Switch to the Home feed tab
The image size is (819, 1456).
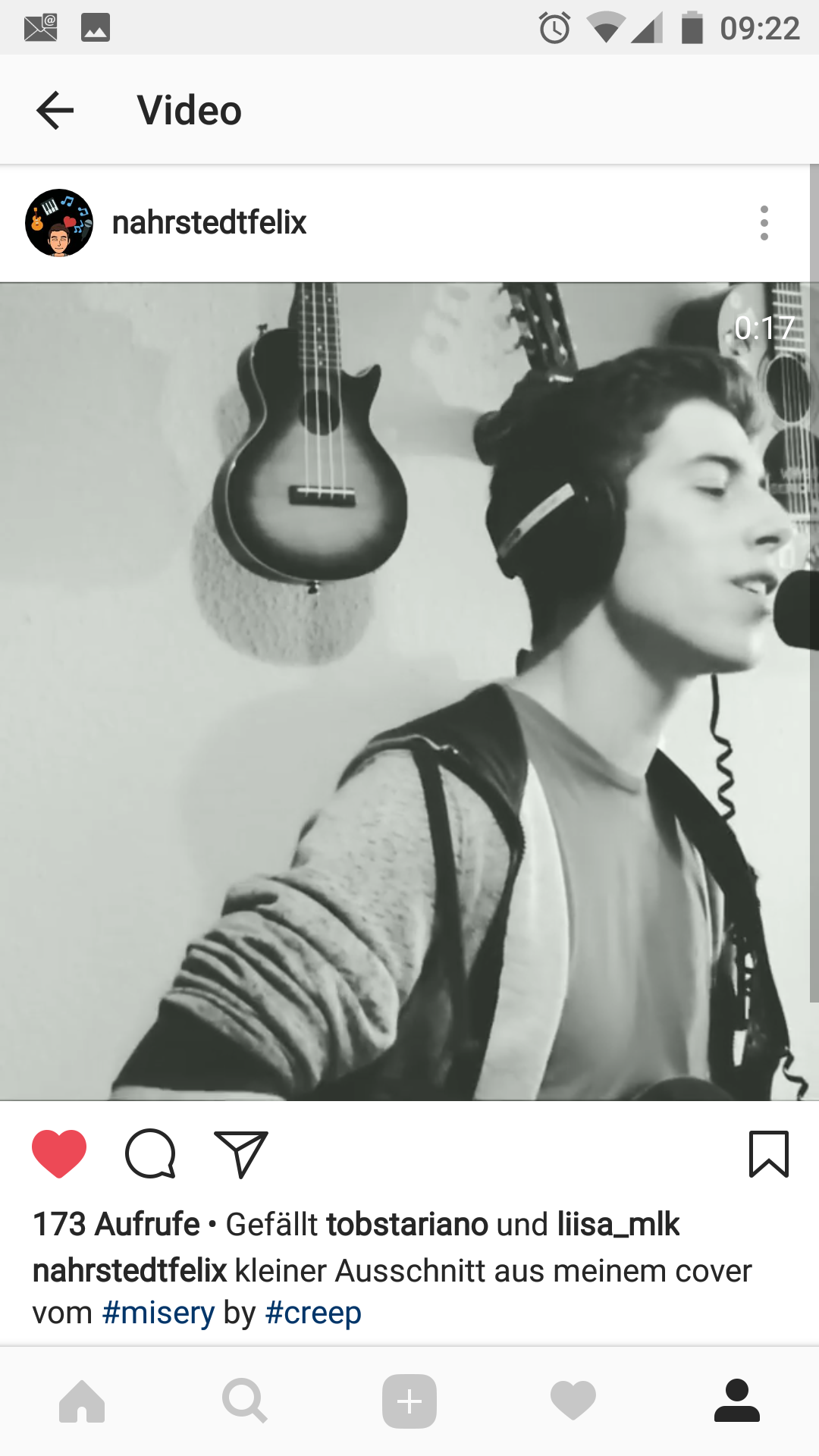pyautogui.click(x=82, y=1401)
